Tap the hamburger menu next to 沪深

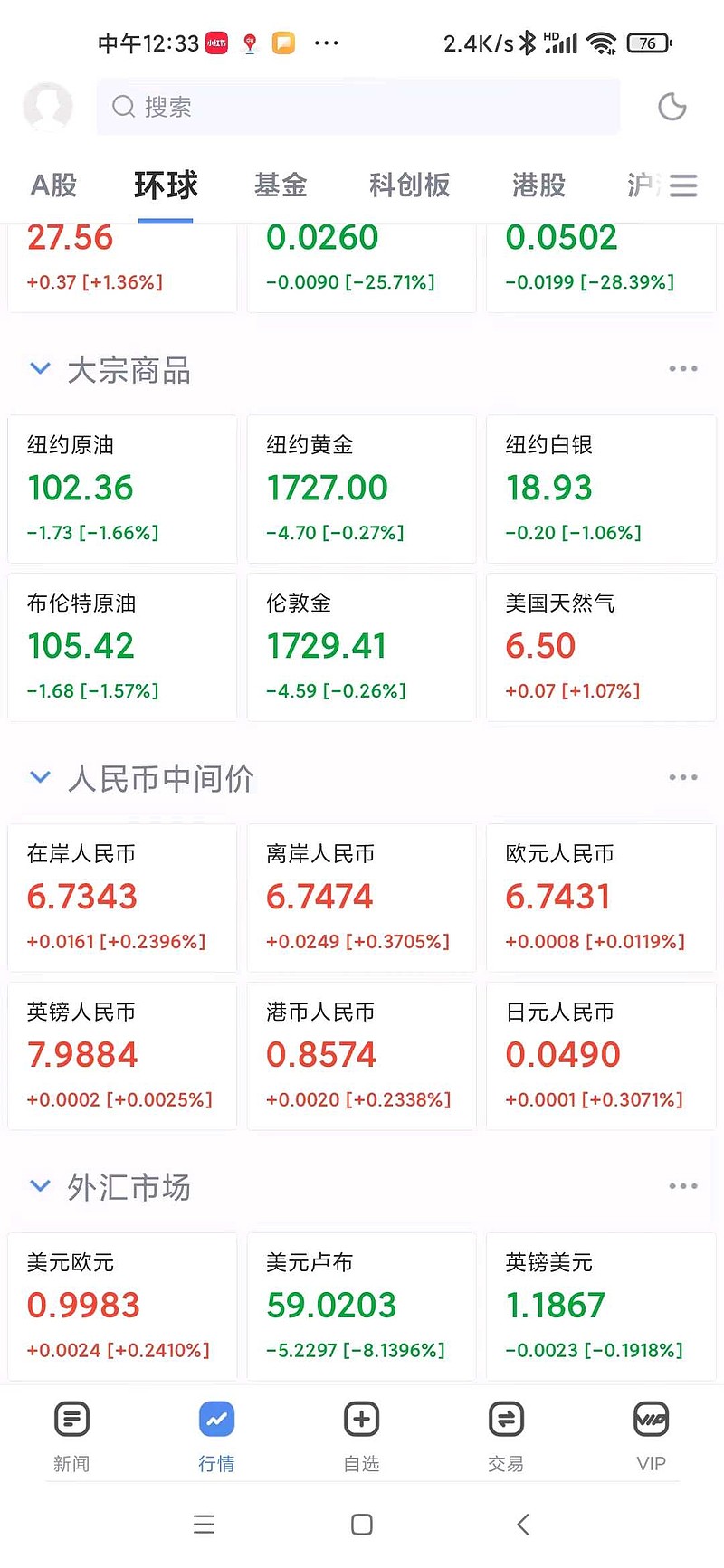tap(684, 185)
